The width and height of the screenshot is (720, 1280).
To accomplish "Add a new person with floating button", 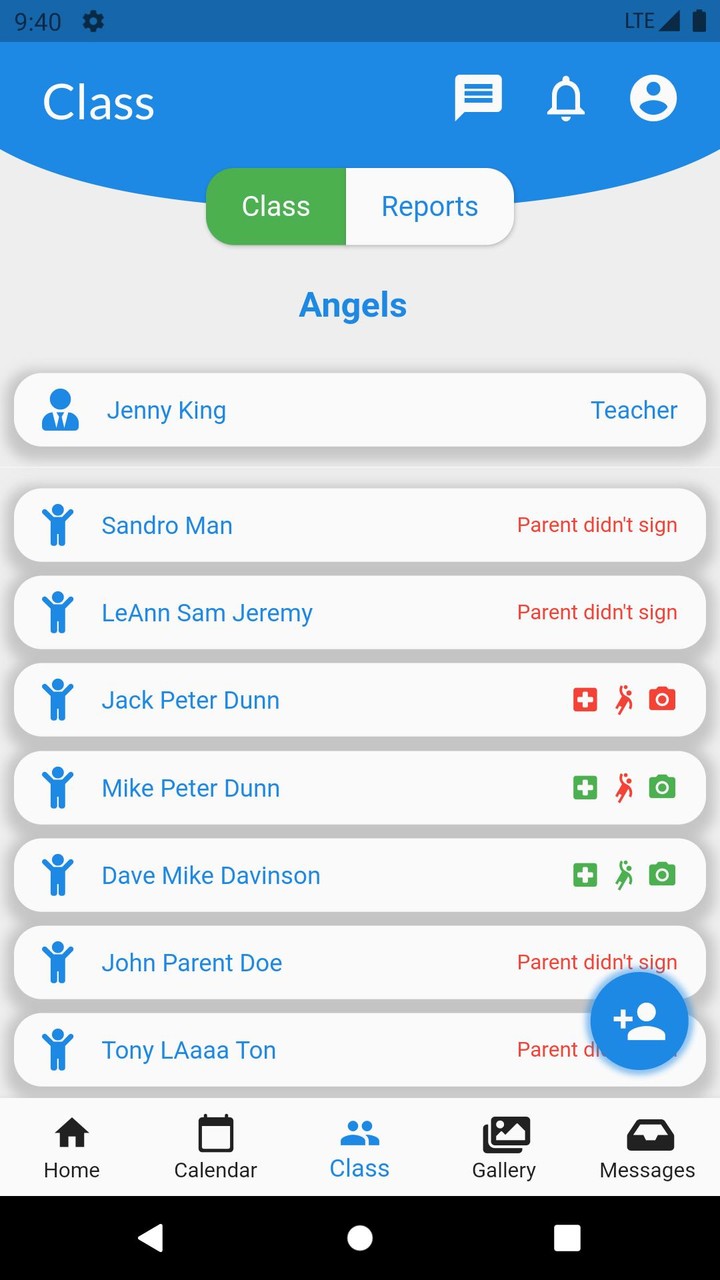I will (x=639, y=1021).
